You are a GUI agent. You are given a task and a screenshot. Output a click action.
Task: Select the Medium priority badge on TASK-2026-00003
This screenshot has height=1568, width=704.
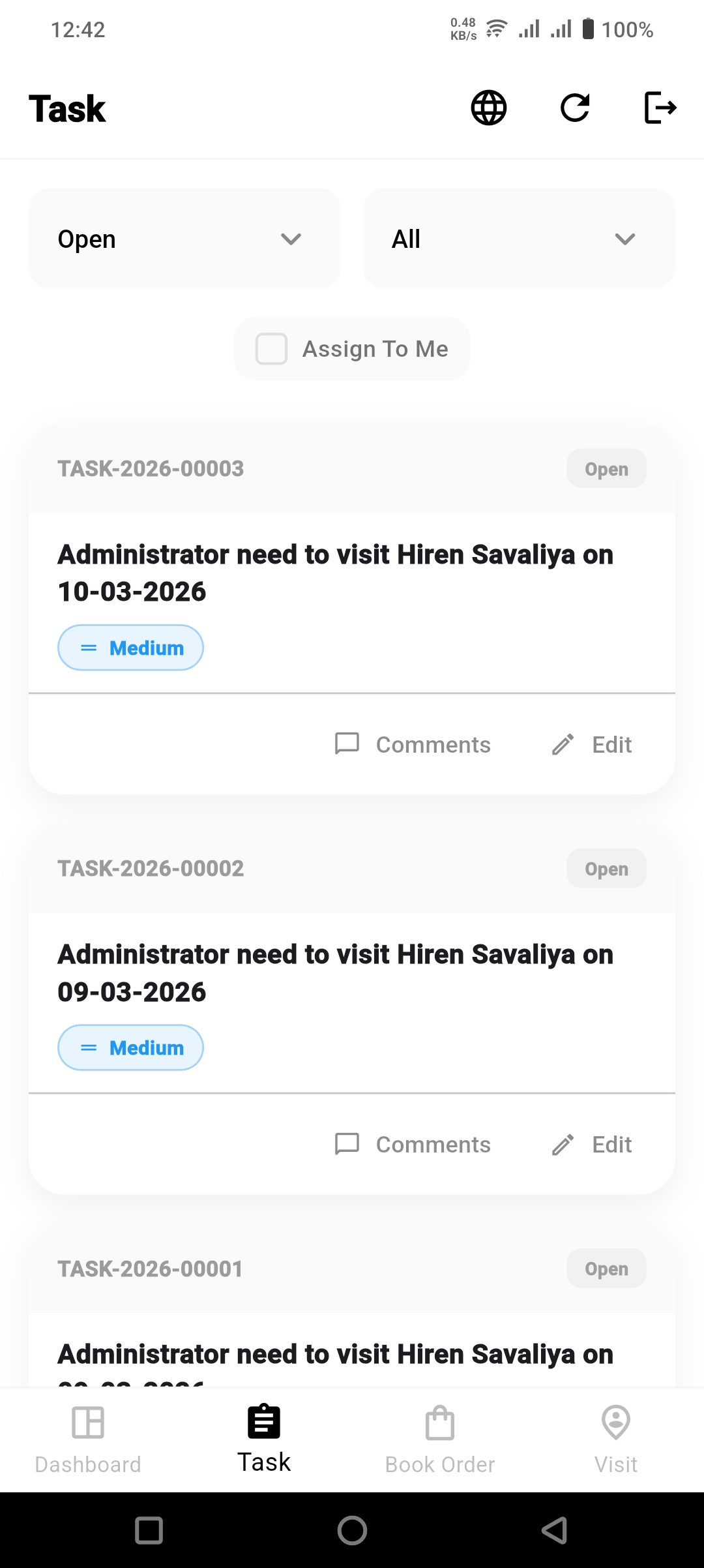click(x=130, y=647)
